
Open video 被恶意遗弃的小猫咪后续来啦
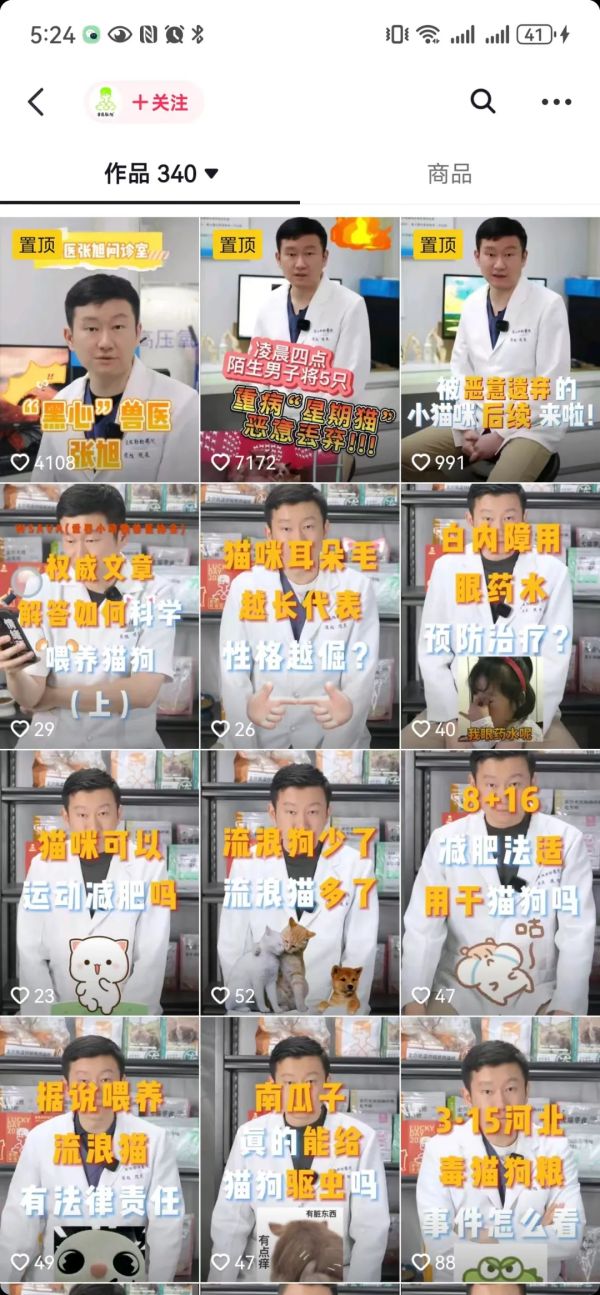click(x=500, y=349)
